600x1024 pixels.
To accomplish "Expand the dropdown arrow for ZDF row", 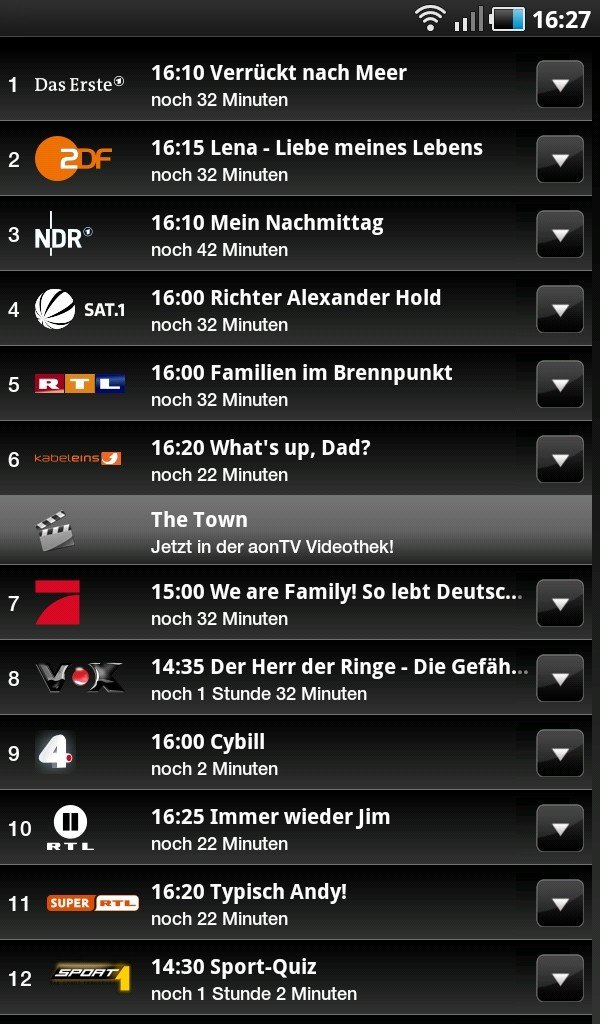I will tap(560, 159).
